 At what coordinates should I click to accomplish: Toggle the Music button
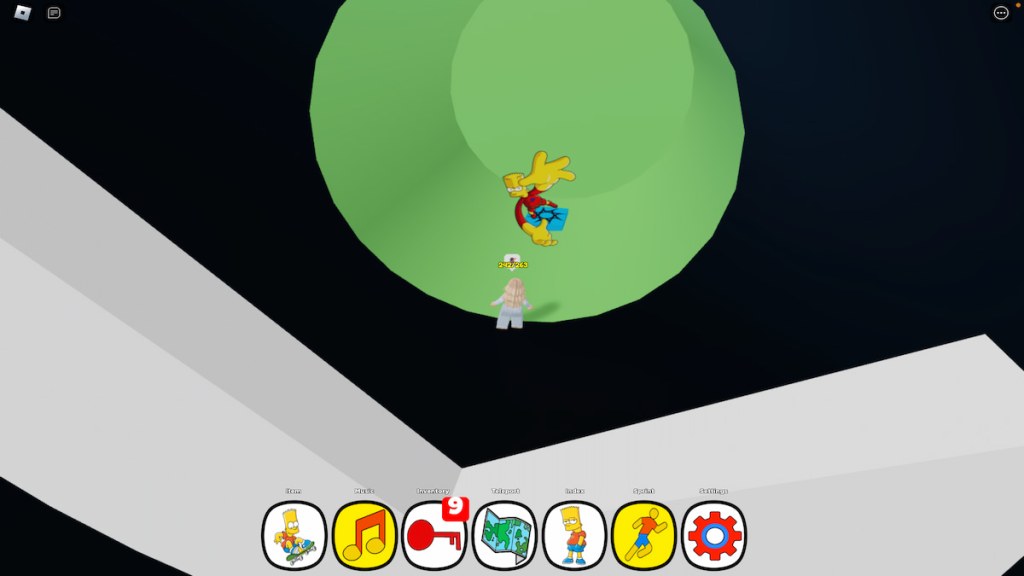[364, 536]
